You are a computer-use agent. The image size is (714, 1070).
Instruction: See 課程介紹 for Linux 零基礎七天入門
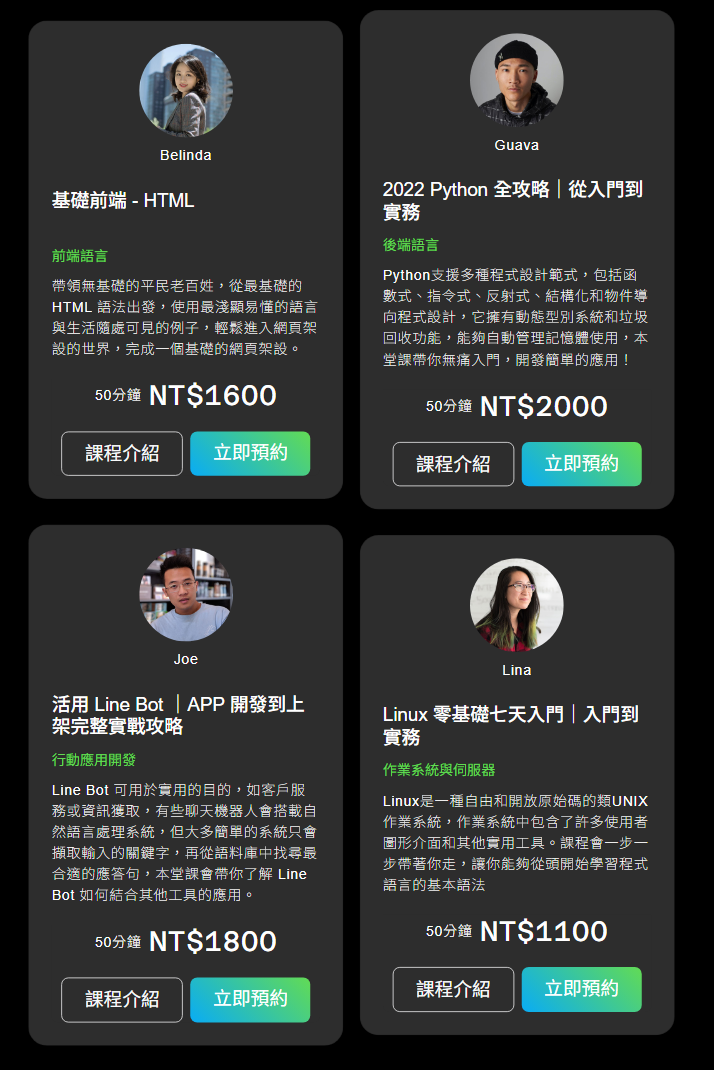coord(453,989)
